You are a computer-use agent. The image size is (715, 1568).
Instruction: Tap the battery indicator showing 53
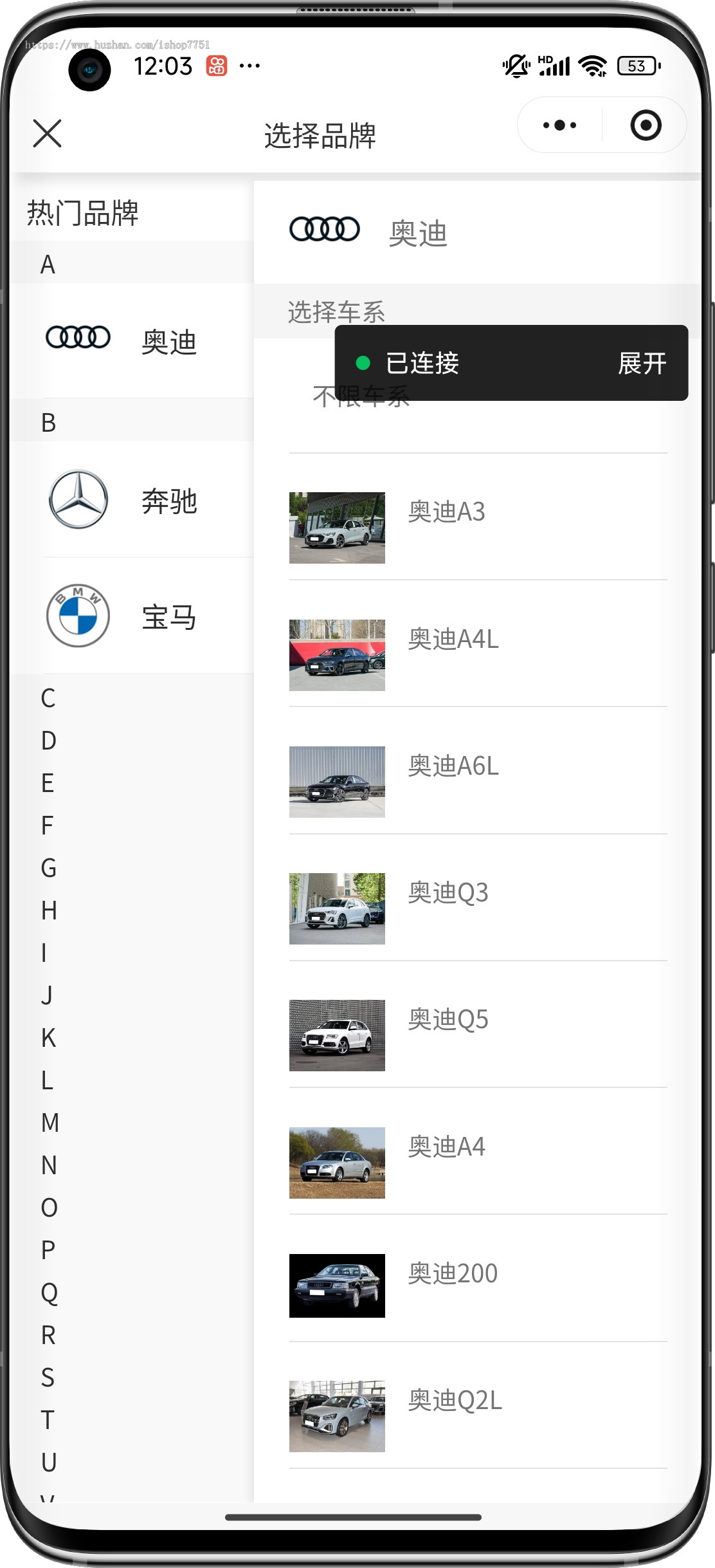pyautogui.click(x=637, y=66)
